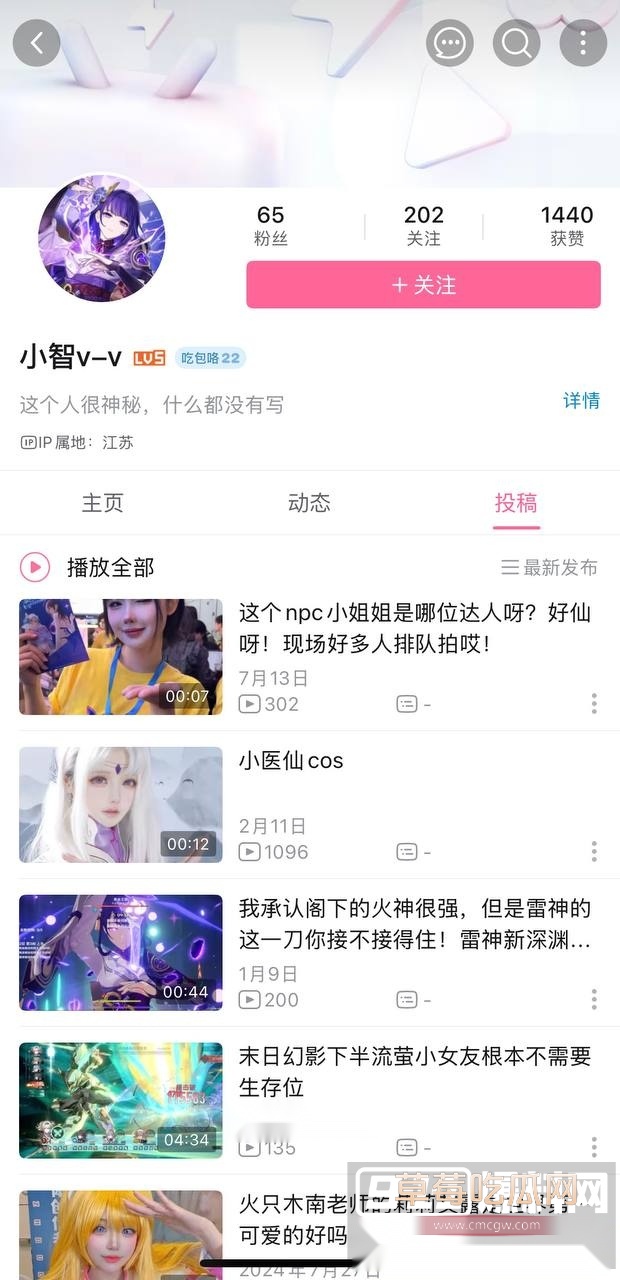Switch to the 动态 tab
Screen dimensions: 620x1280
click(x=309, y=503)
